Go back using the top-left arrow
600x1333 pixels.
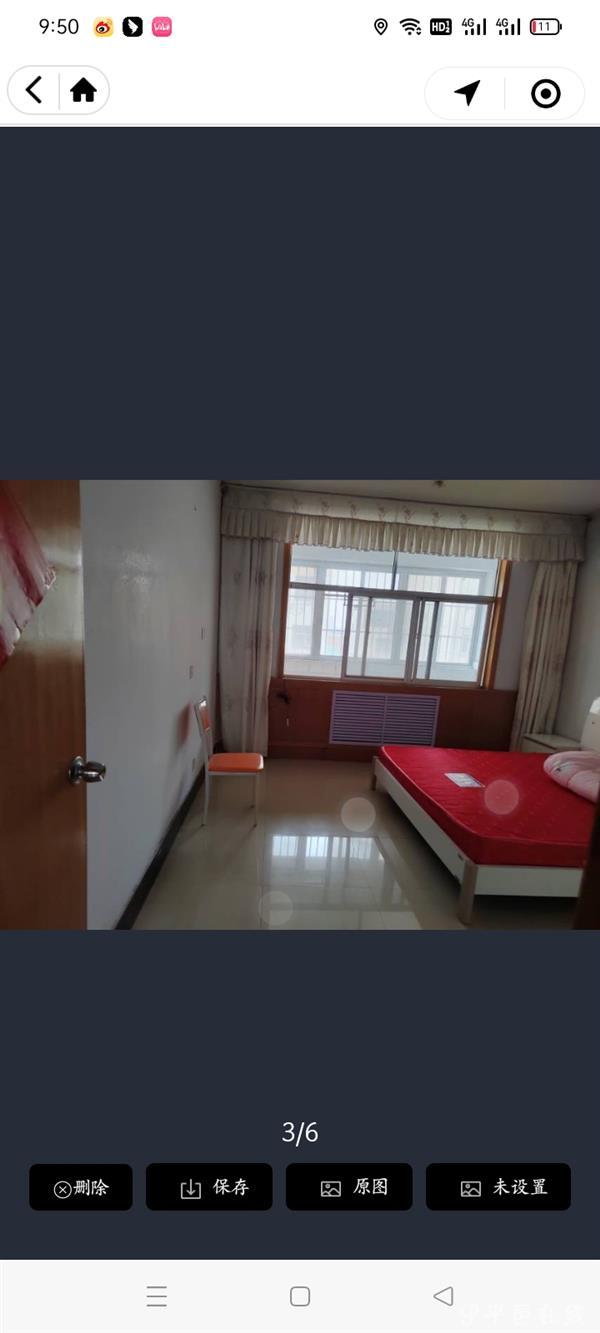pyautogui.click(x=34, y=91)
